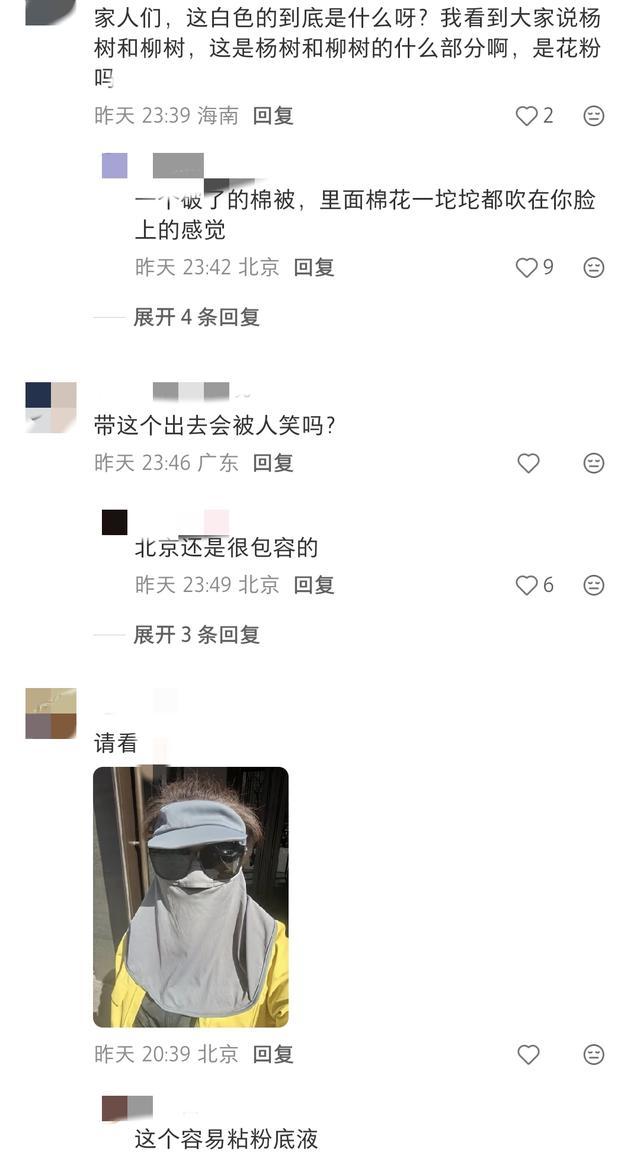This screenshot has width=640, height=1155.
Task: Like the Guangdong comment at 23:46
Action: (528, 463)
